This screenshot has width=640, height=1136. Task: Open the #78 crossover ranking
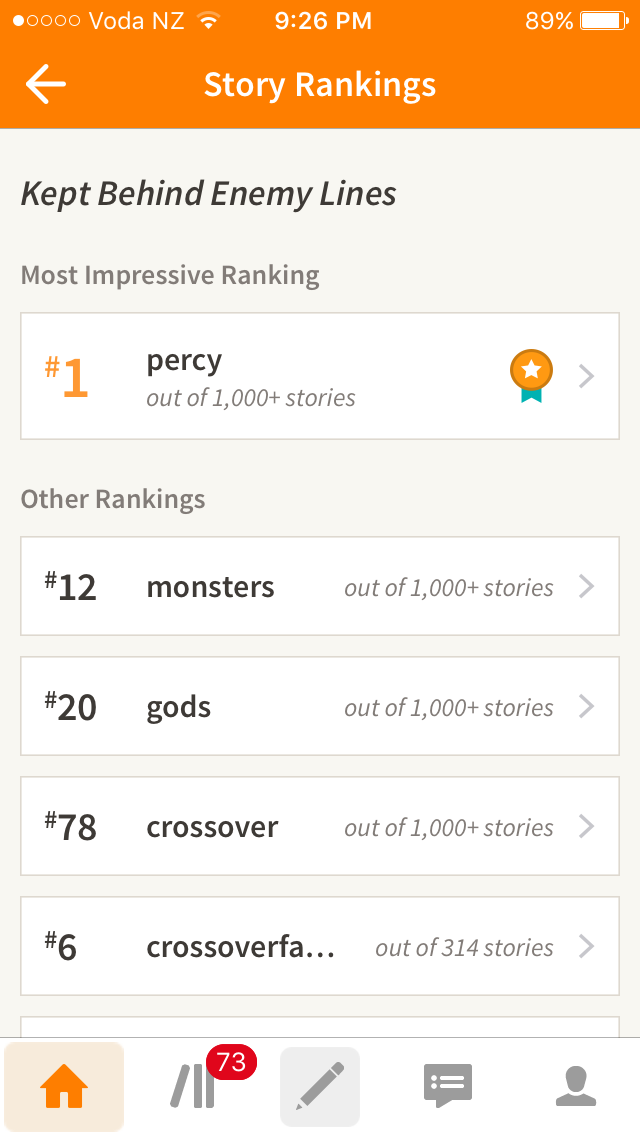pos(320,827)
